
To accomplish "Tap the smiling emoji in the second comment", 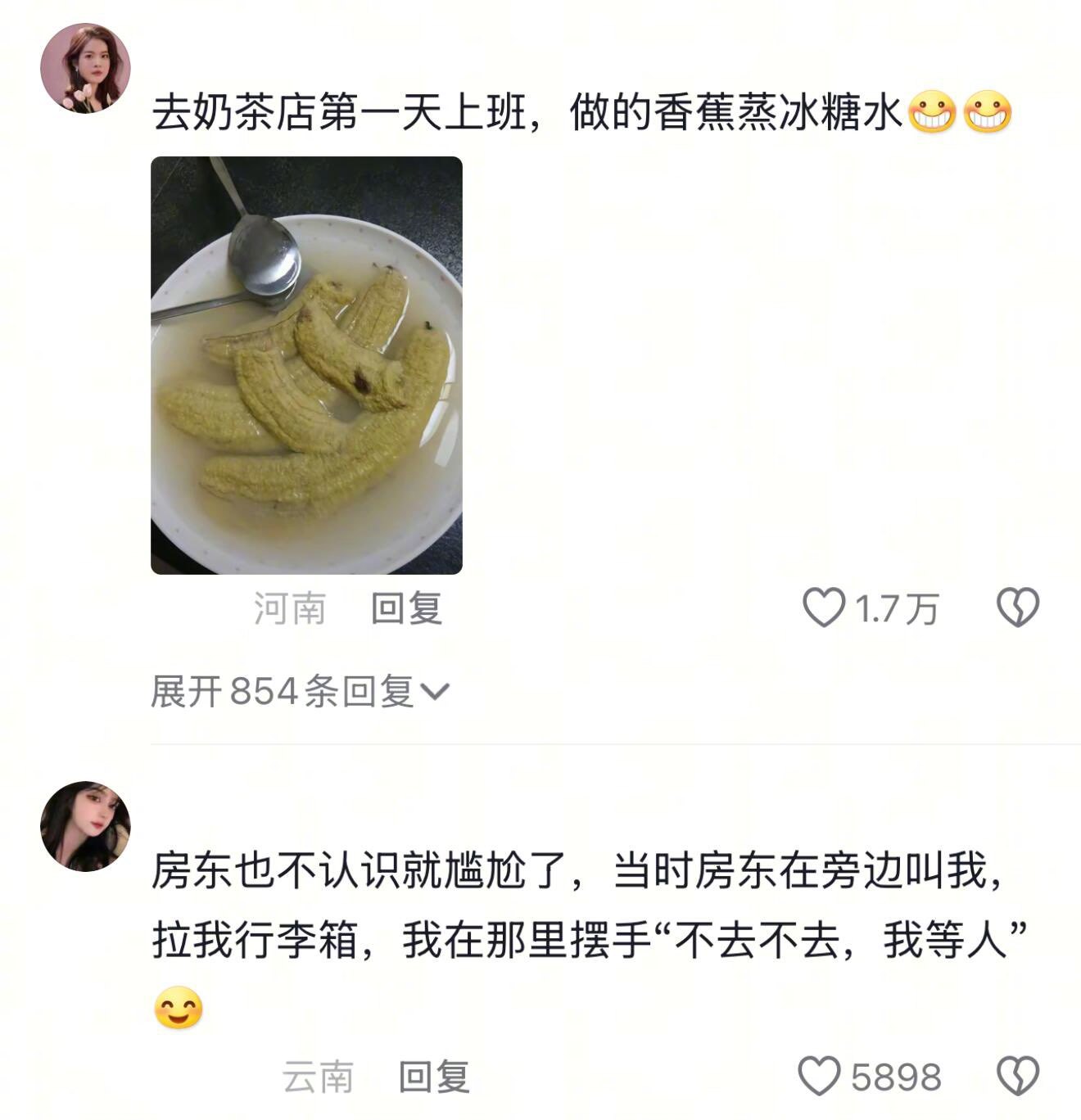I will [x=179, y=1009].
